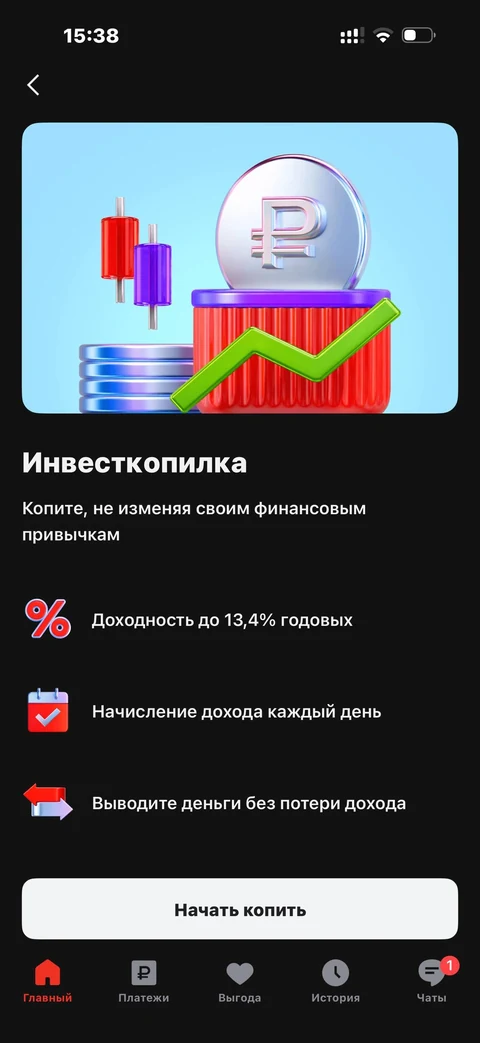Go back using the top arrow

33,85
